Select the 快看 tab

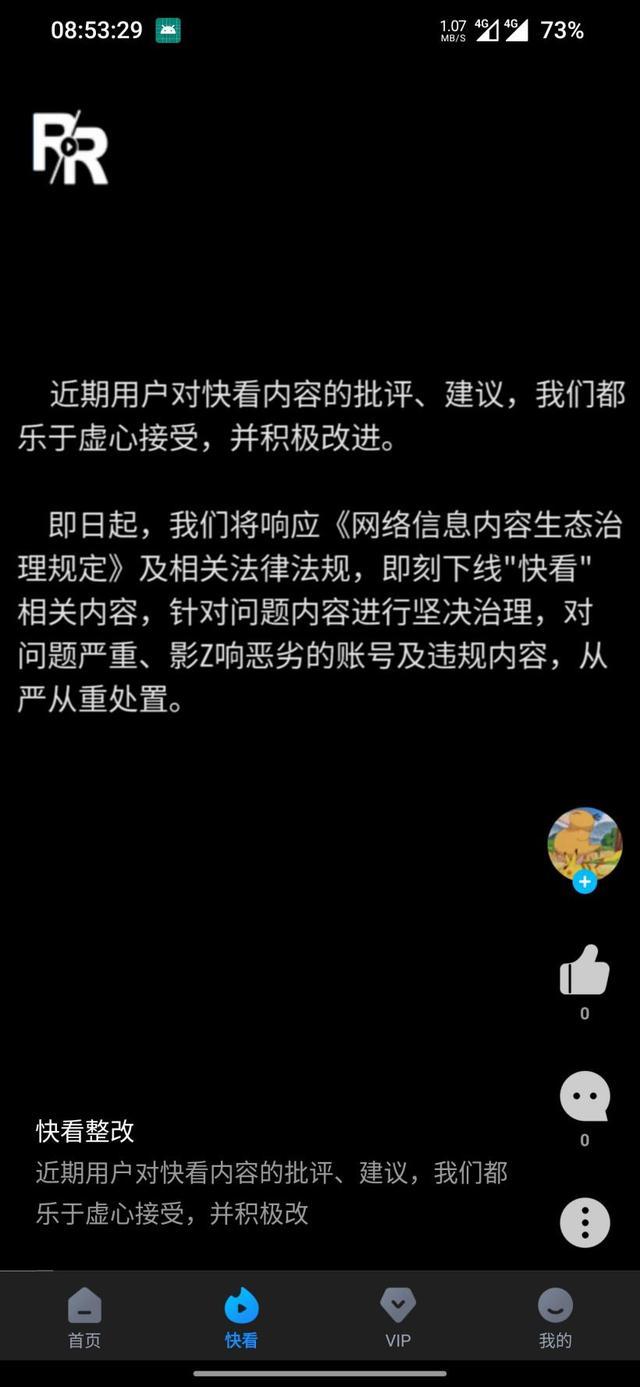click(241, 1318)
